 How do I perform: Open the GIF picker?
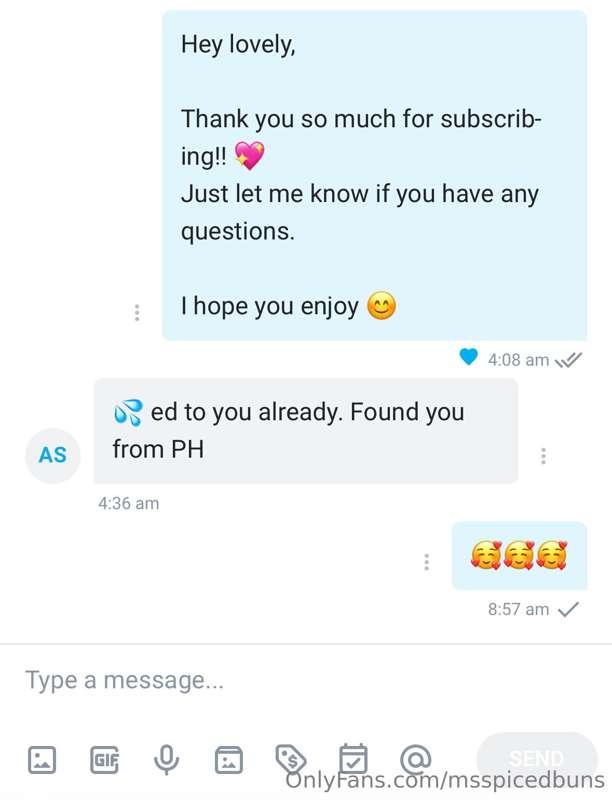[105, 761]
